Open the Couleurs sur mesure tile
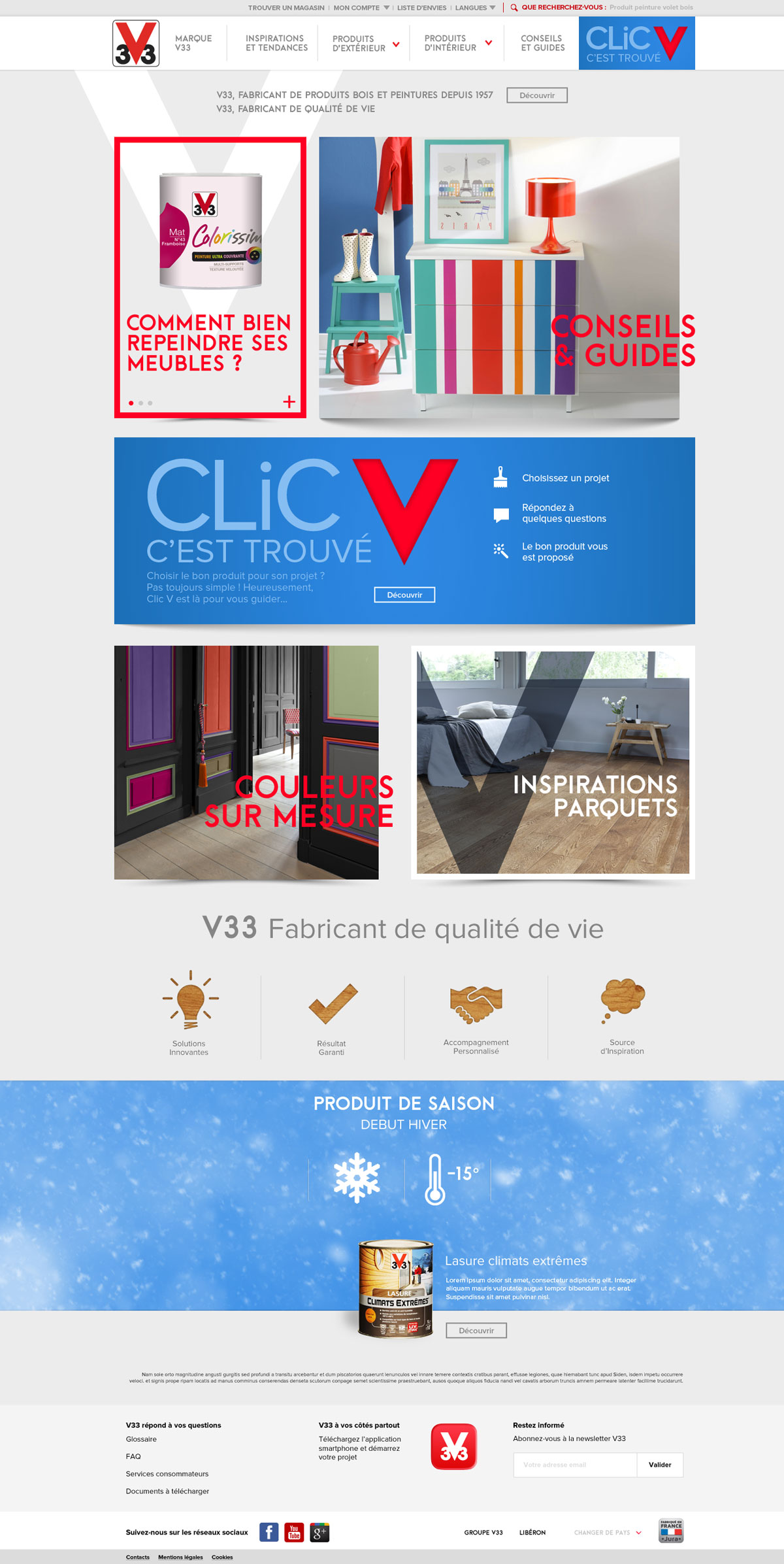The height and width of the screenshot is (1564, 784). coord(246,762)
